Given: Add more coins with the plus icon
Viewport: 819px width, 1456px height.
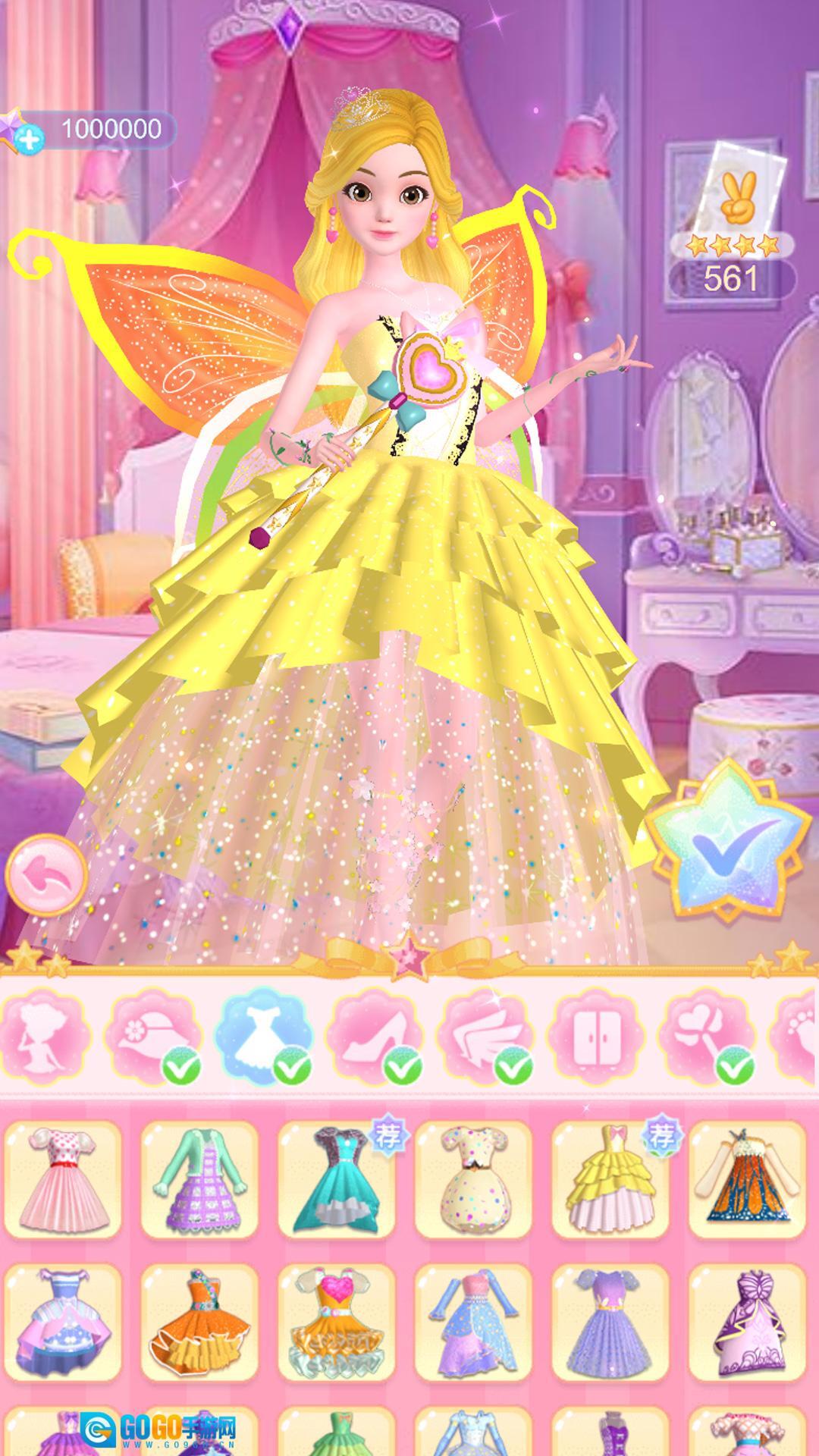Looking at the screenshot, I should (30, 140).
